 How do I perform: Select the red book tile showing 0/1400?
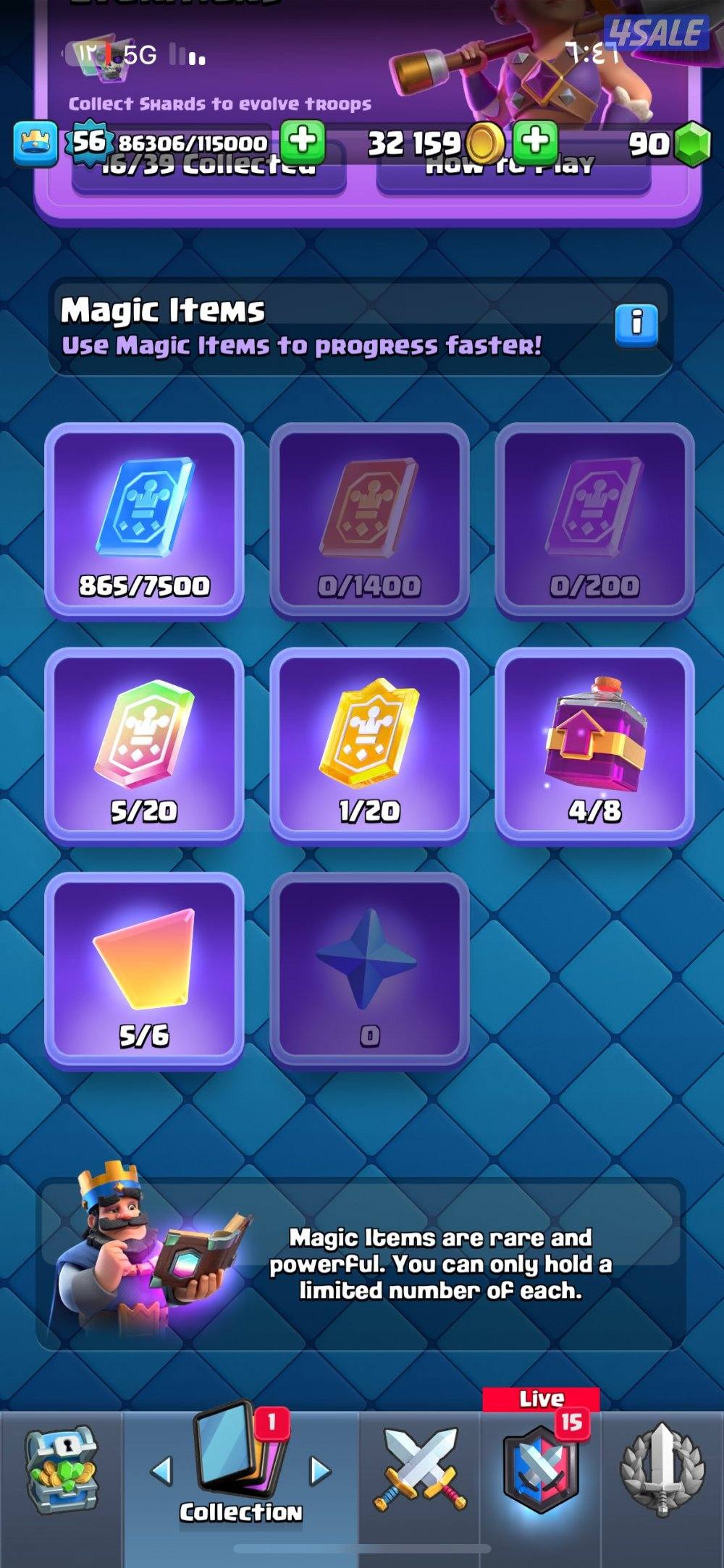[x=369, y=520]
